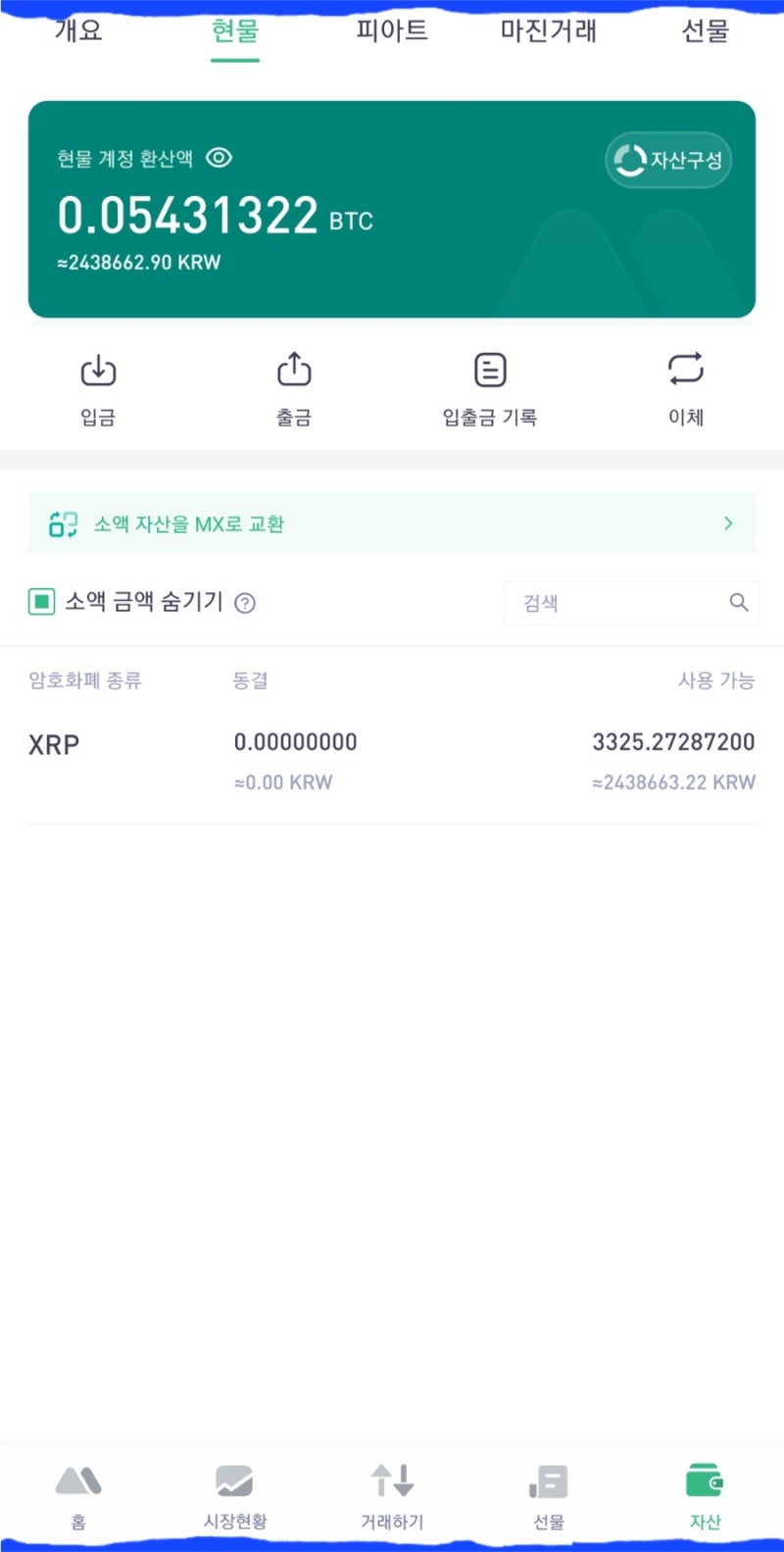Open the 피아트 tab
Viewport: 784px width, 1552px height.
(391, 30)
